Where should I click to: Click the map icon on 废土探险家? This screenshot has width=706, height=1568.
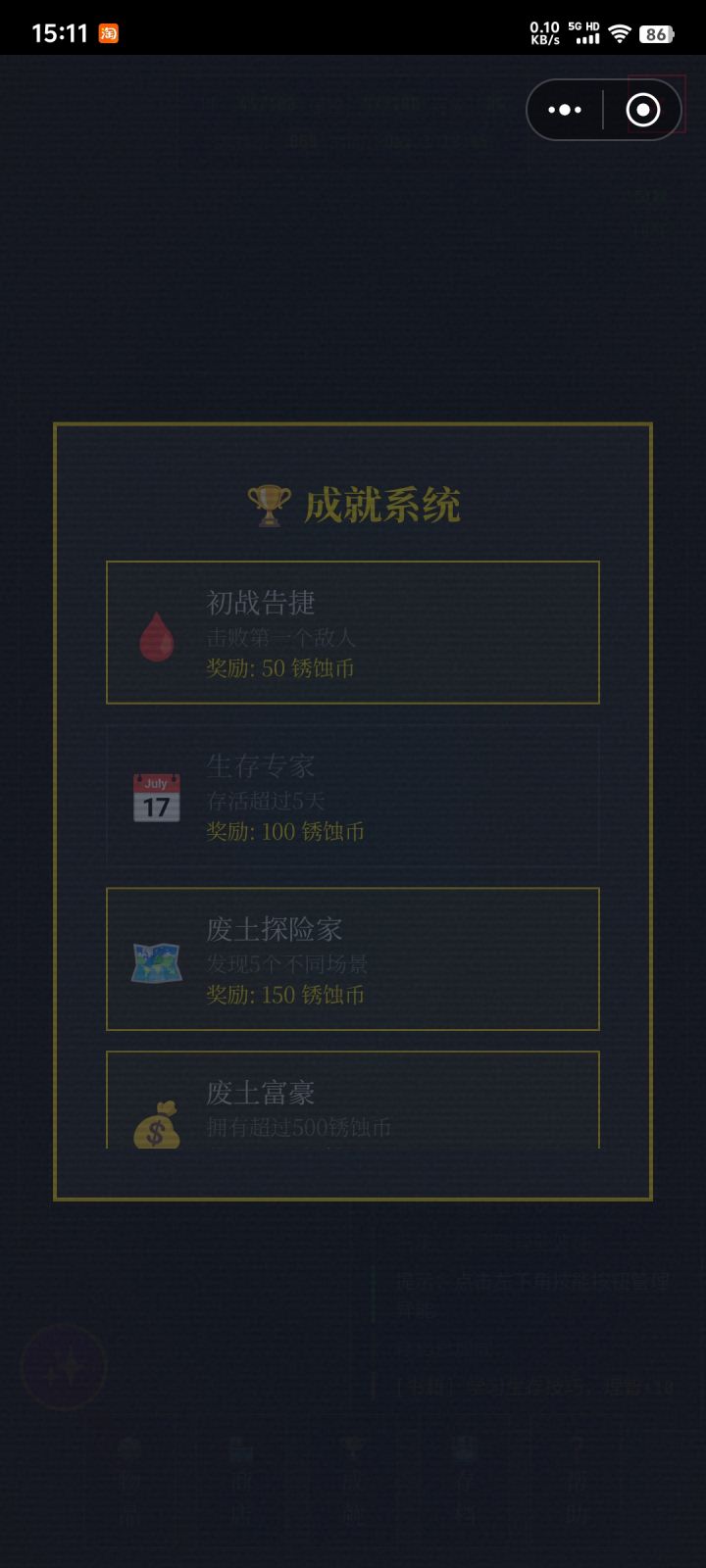pyautogui.click(x=155, y=962)
